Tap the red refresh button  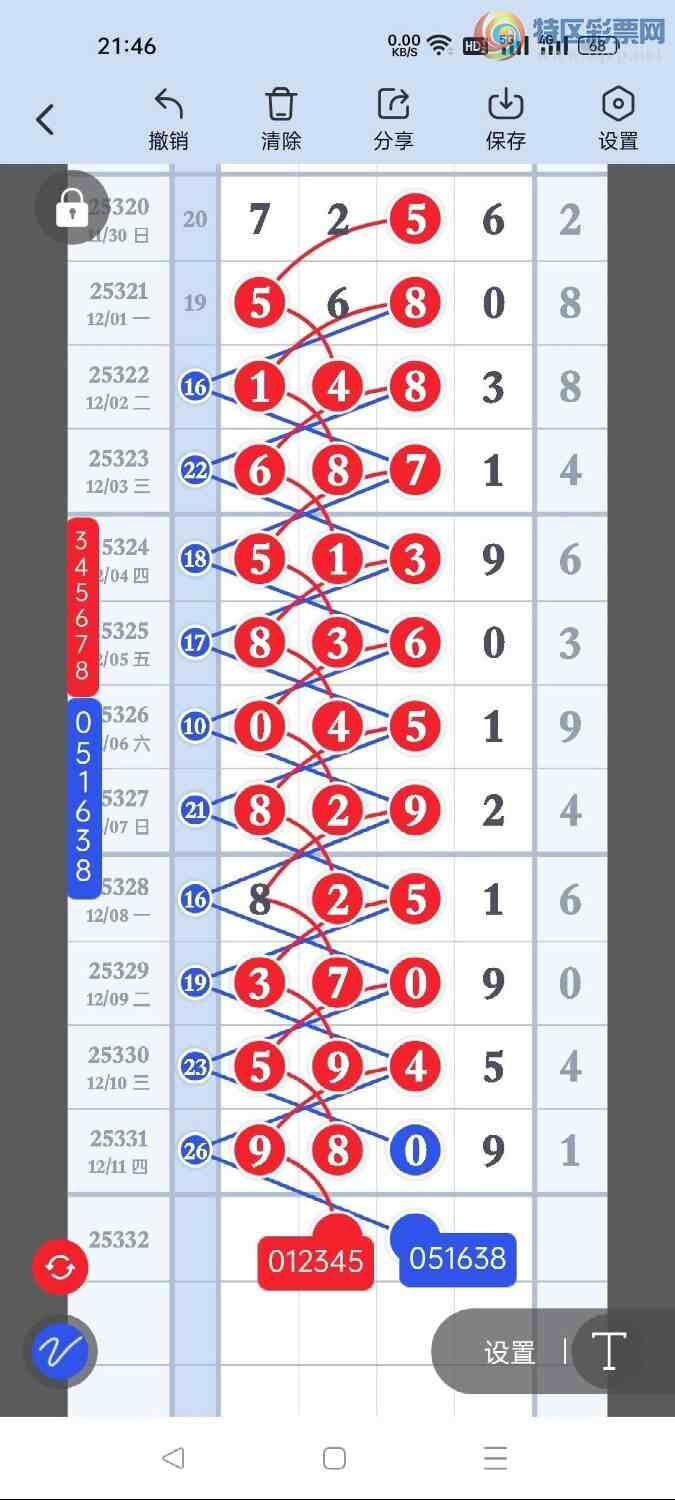coord(60,1268)
